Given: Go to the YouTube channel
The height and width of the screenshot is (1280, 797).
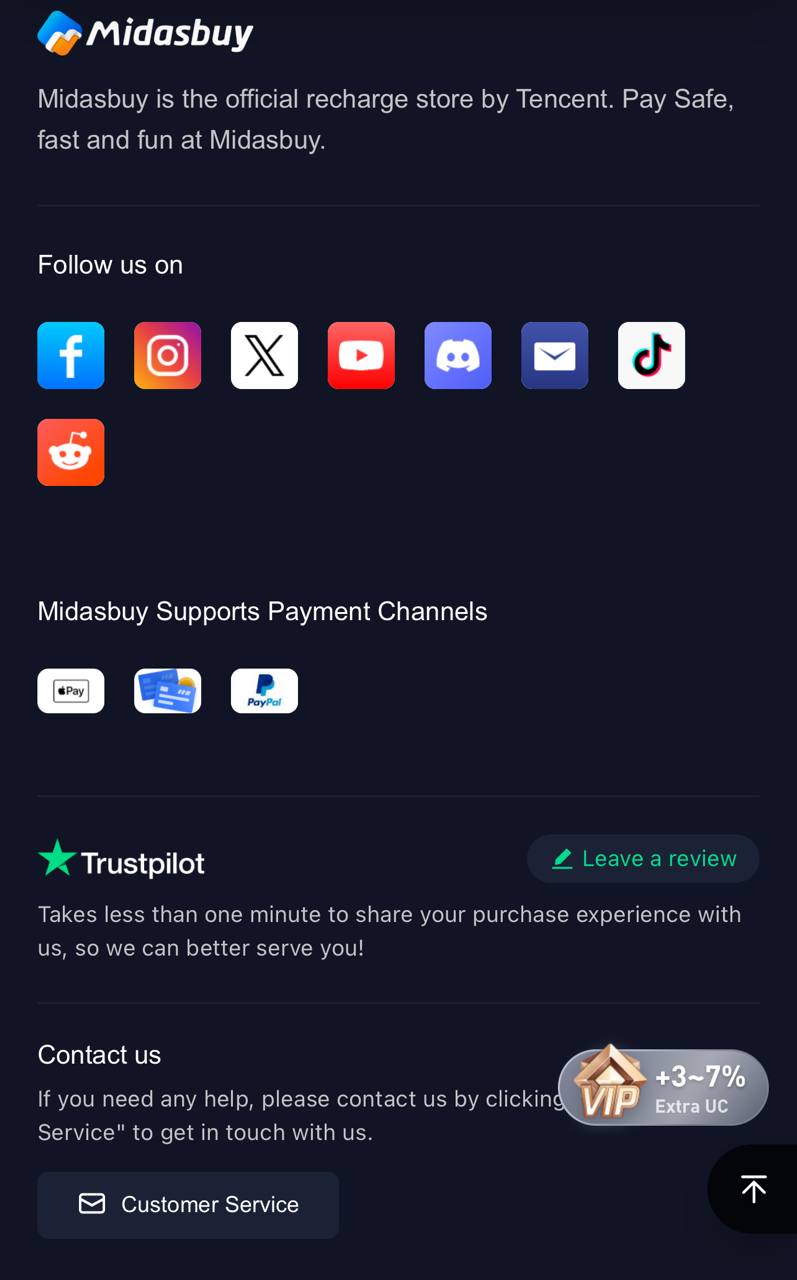Looking at the screenshot, I should click(x=361, y=355).
